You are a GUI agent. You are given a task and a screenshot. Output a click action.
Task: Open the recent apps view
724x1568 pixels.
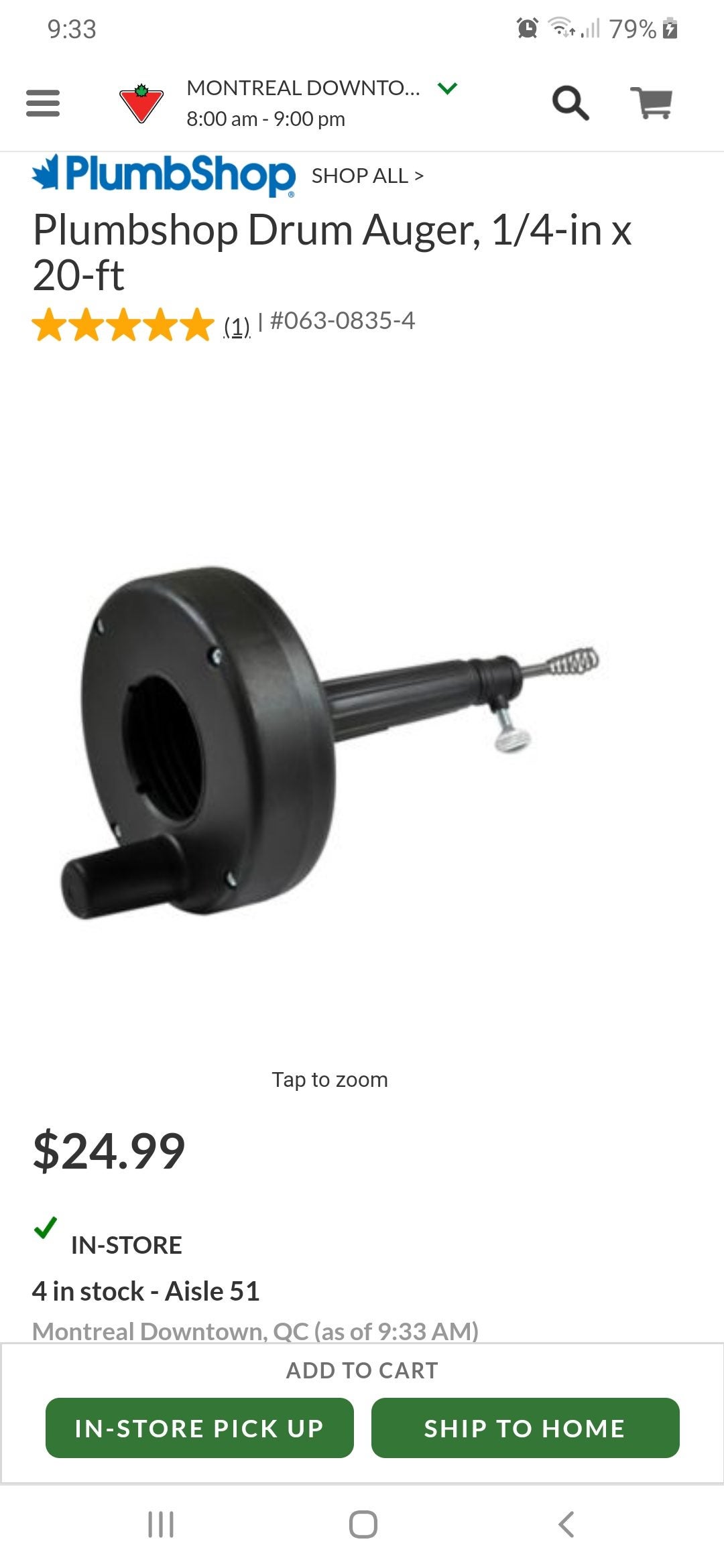pos(161,1524)
